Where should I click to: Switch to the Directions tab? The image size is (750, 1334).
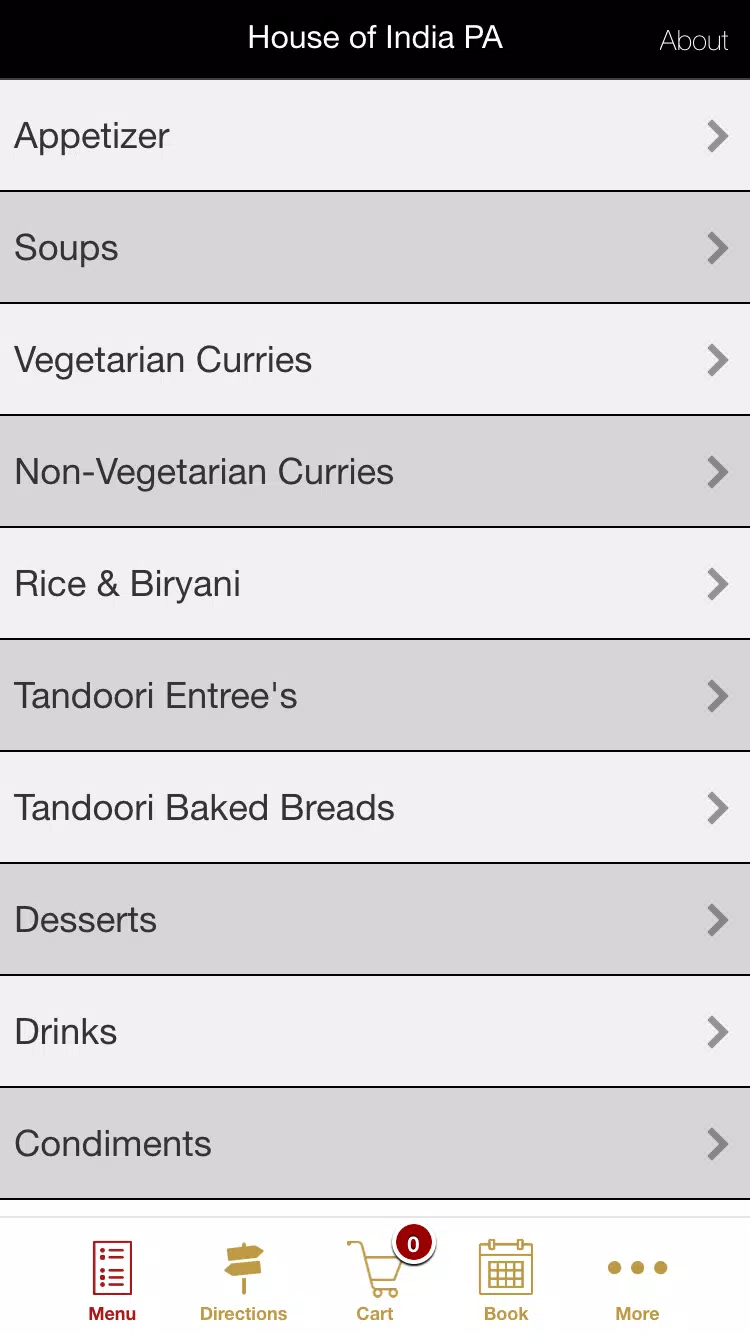243,1281
